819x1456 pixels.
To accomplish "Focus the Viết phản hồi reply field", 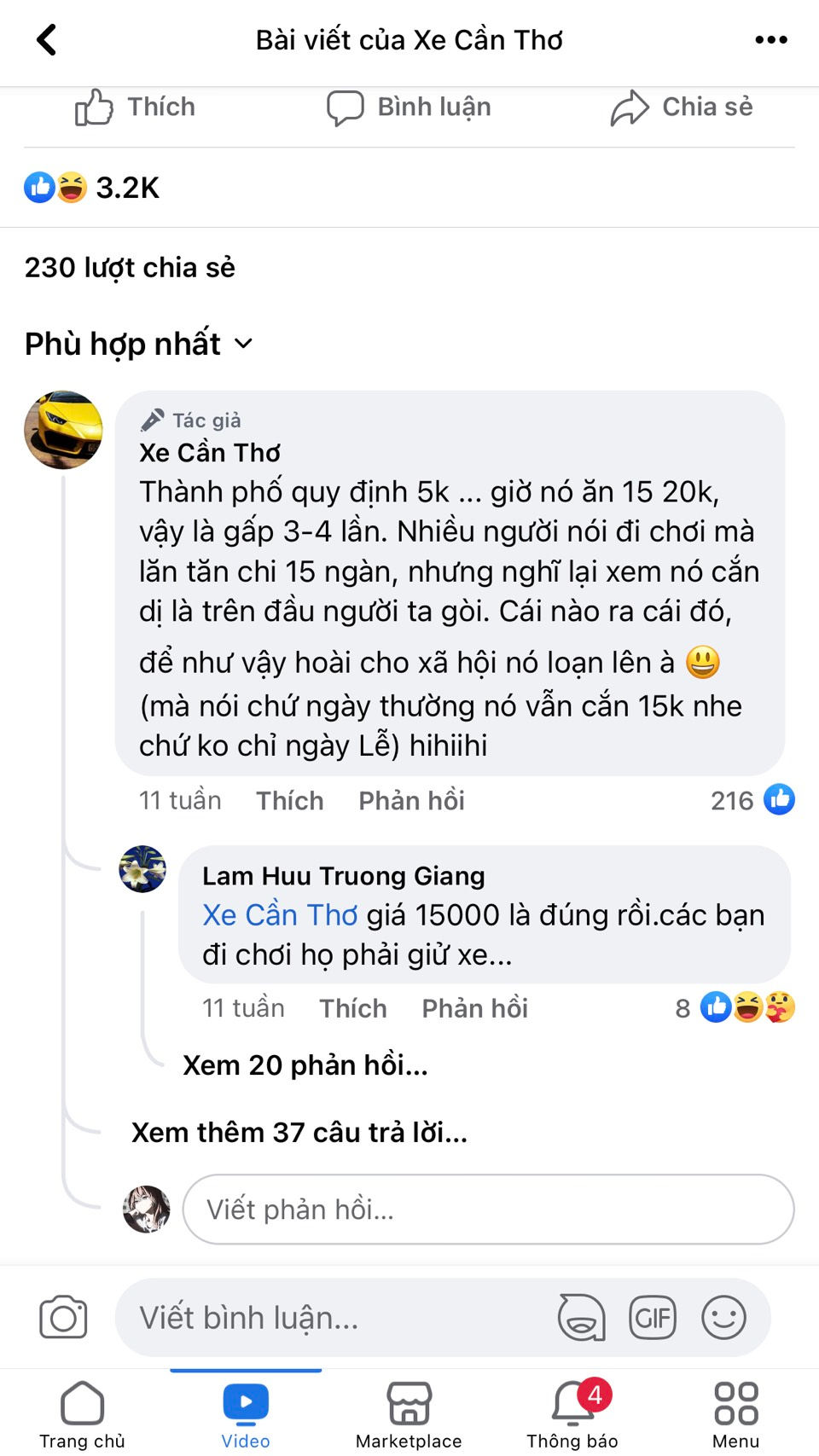I will [x=488, y=1209].
